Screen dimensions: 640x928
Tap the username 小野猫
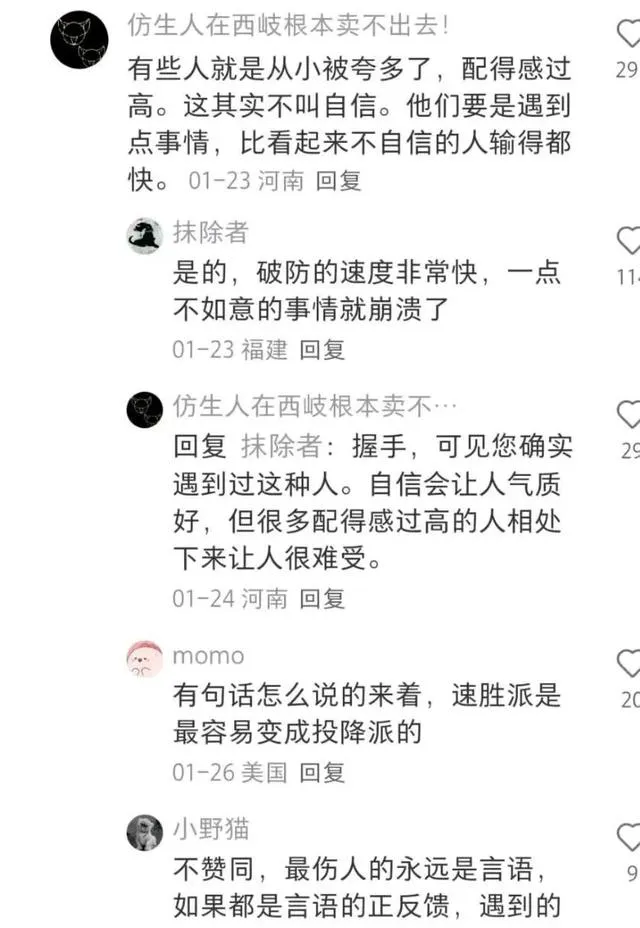[x=211, y=829]
